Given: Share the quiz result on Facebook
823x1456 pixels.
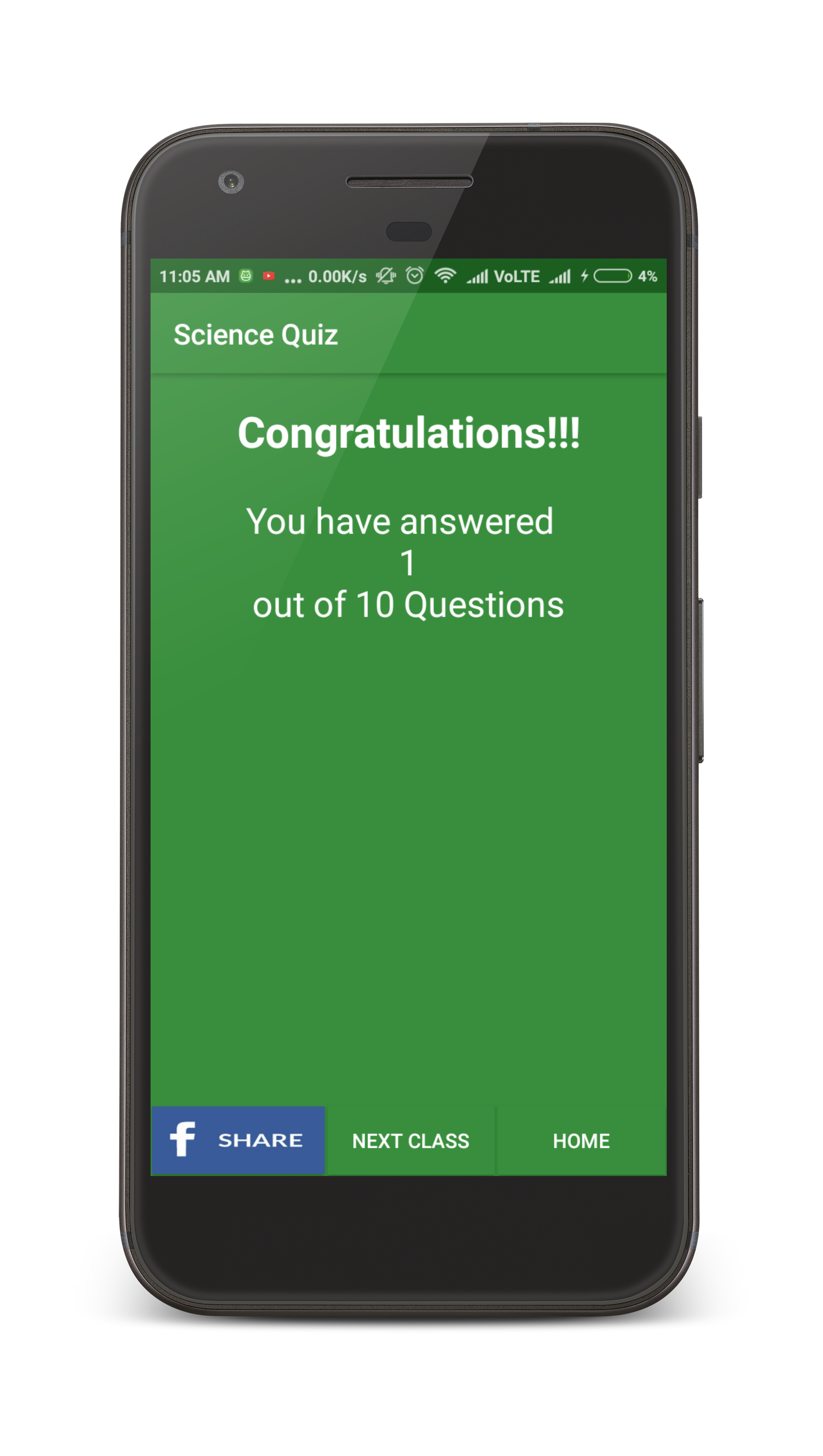Looking at the screenshot, I should click(238, 1140).
